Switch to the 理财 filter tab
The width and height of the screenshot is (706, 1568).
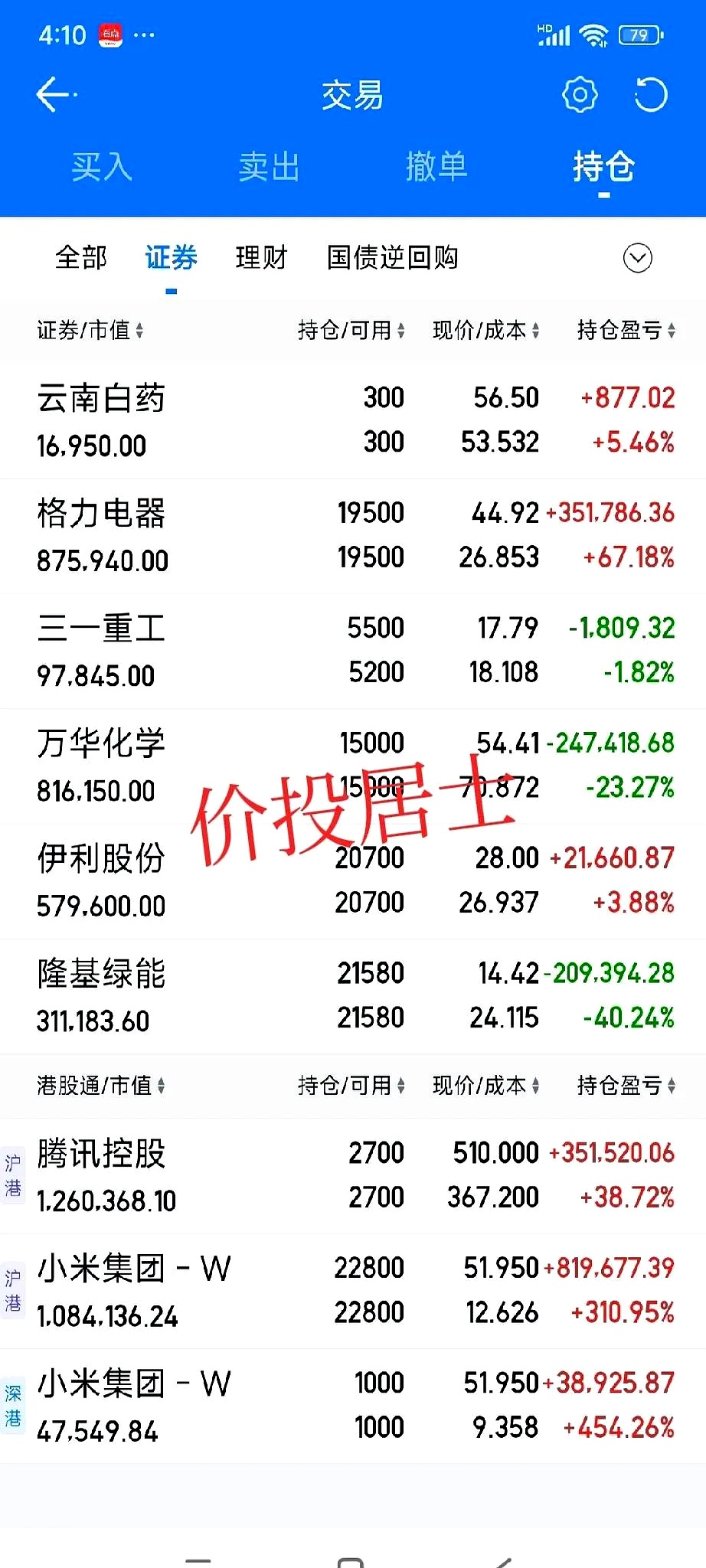261,258
